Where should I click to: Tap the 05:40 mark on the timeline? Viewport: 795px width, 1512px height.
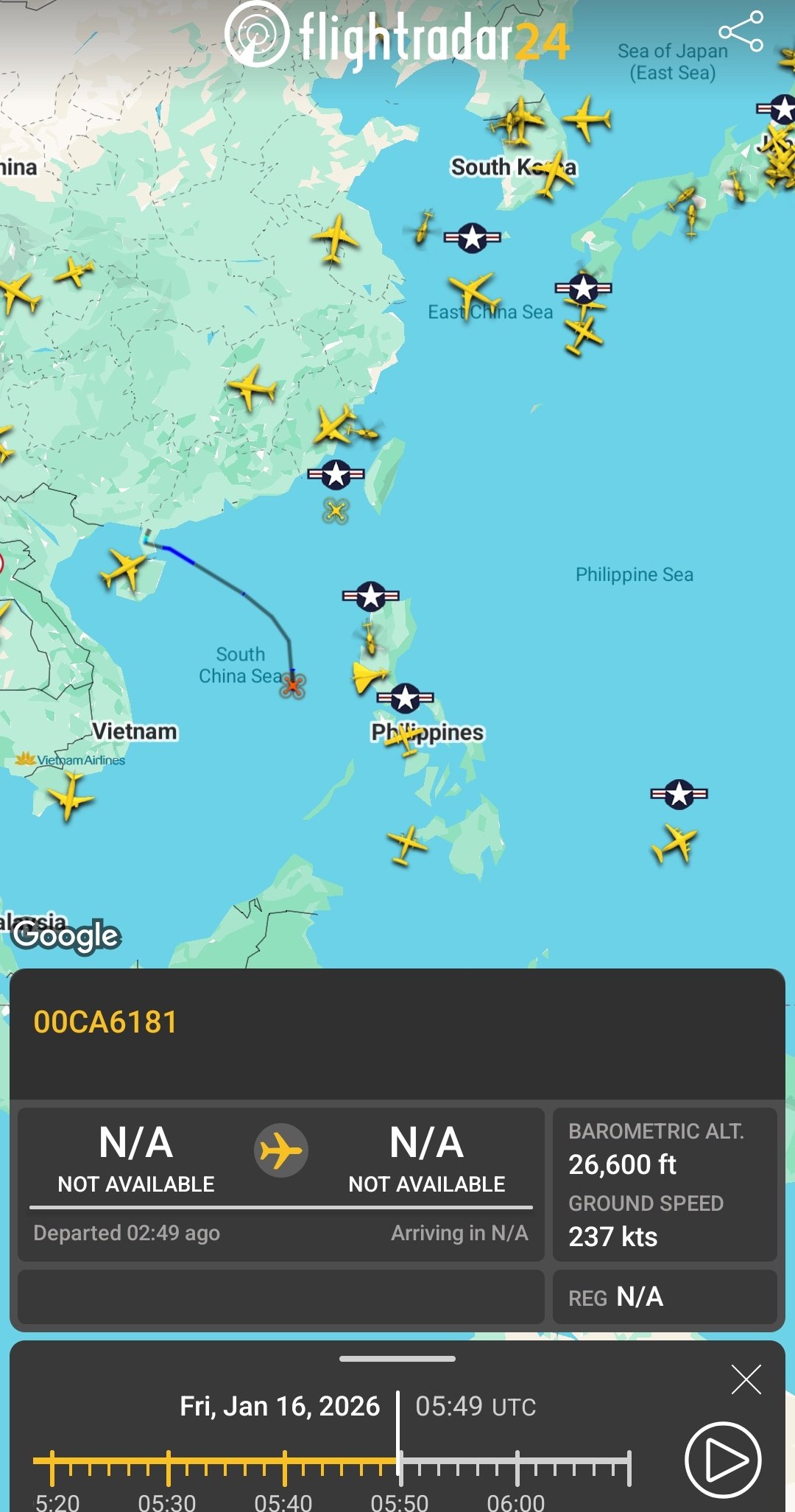(x=285, y=1467)
